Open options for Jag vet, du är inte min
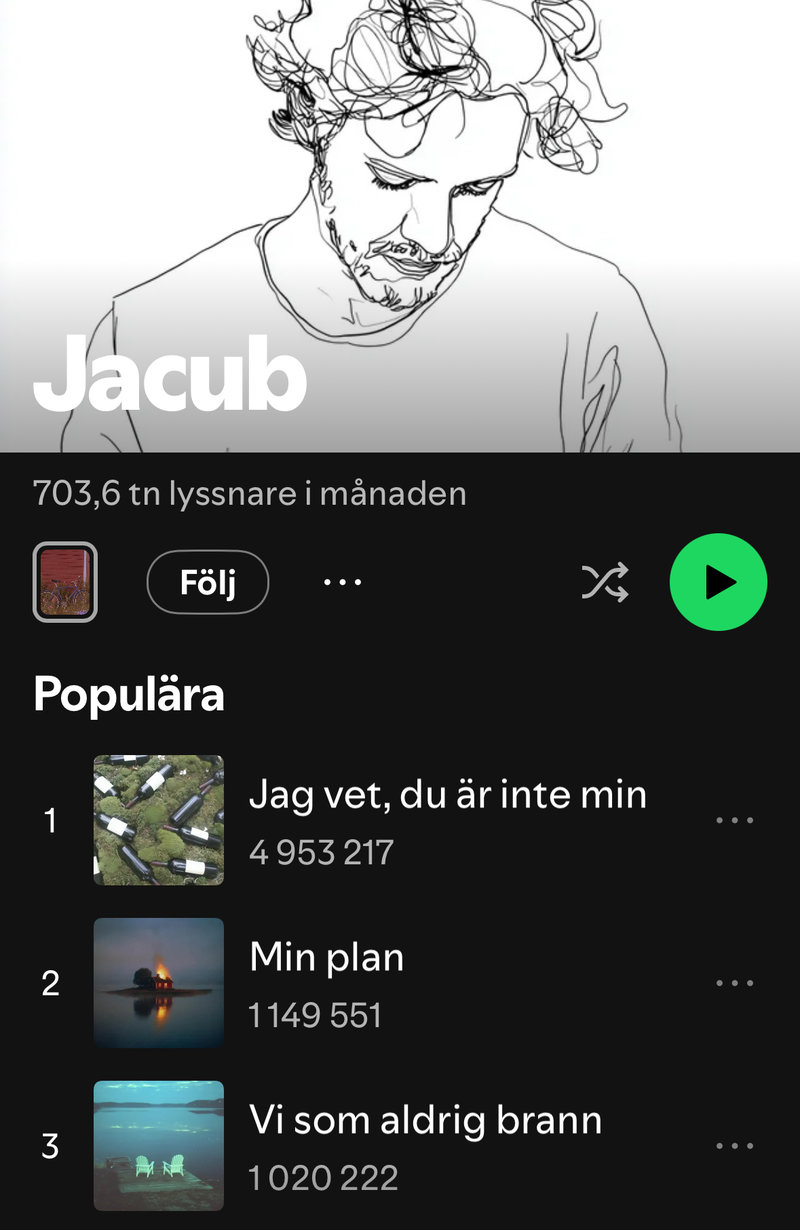Screen dimensions: 800x1230 coord(734,821)
